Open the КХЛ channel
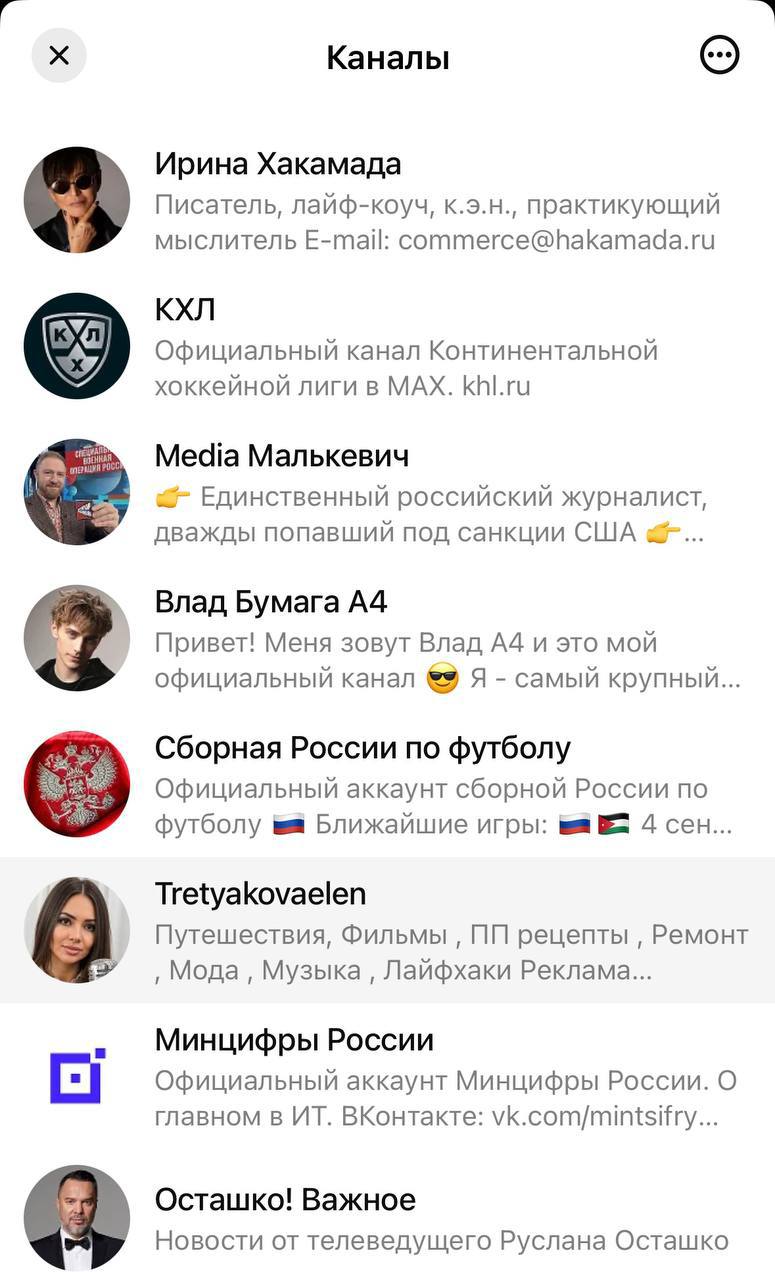The image size is (775, 1280). coord(387,346)
